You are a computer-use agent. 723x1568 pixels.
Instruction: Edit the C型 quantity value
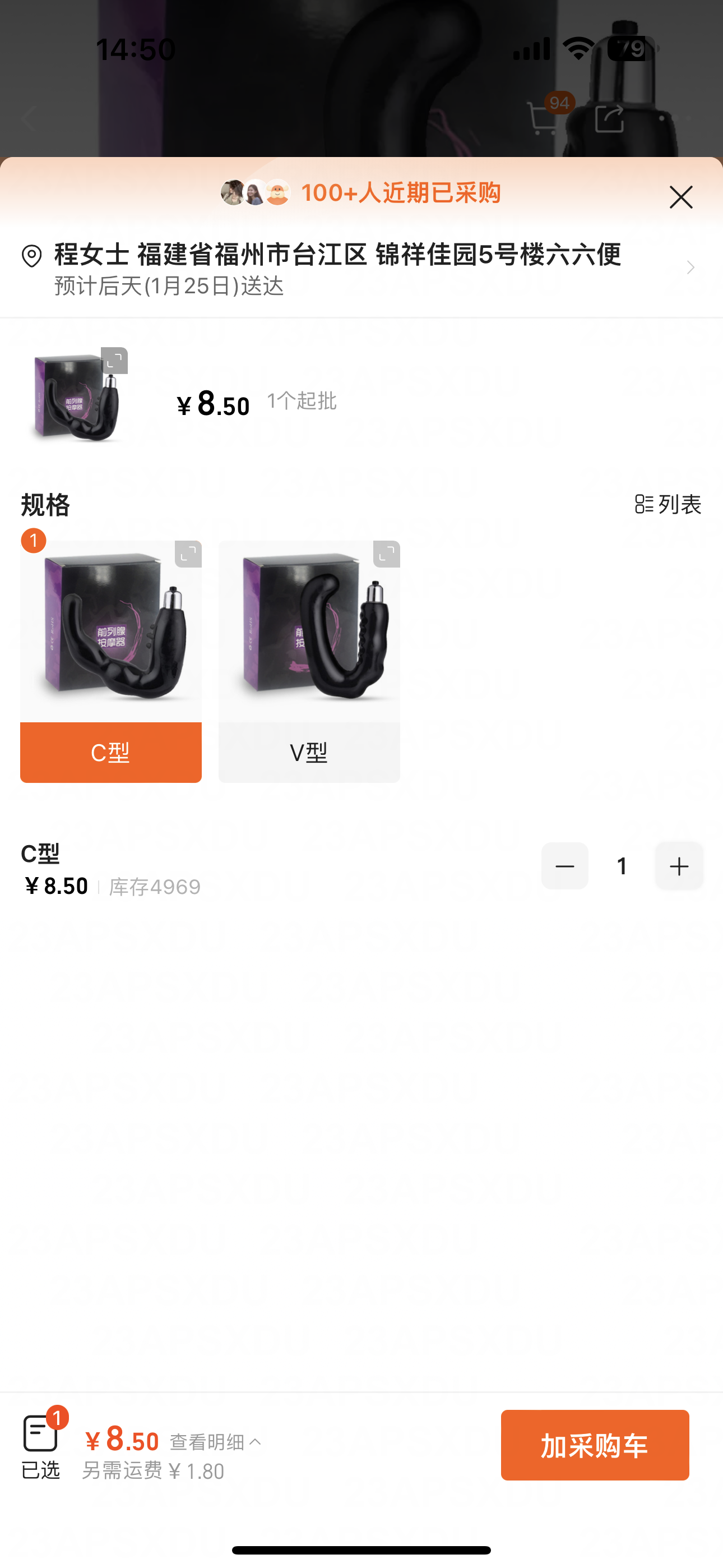(x=622, y=866)
